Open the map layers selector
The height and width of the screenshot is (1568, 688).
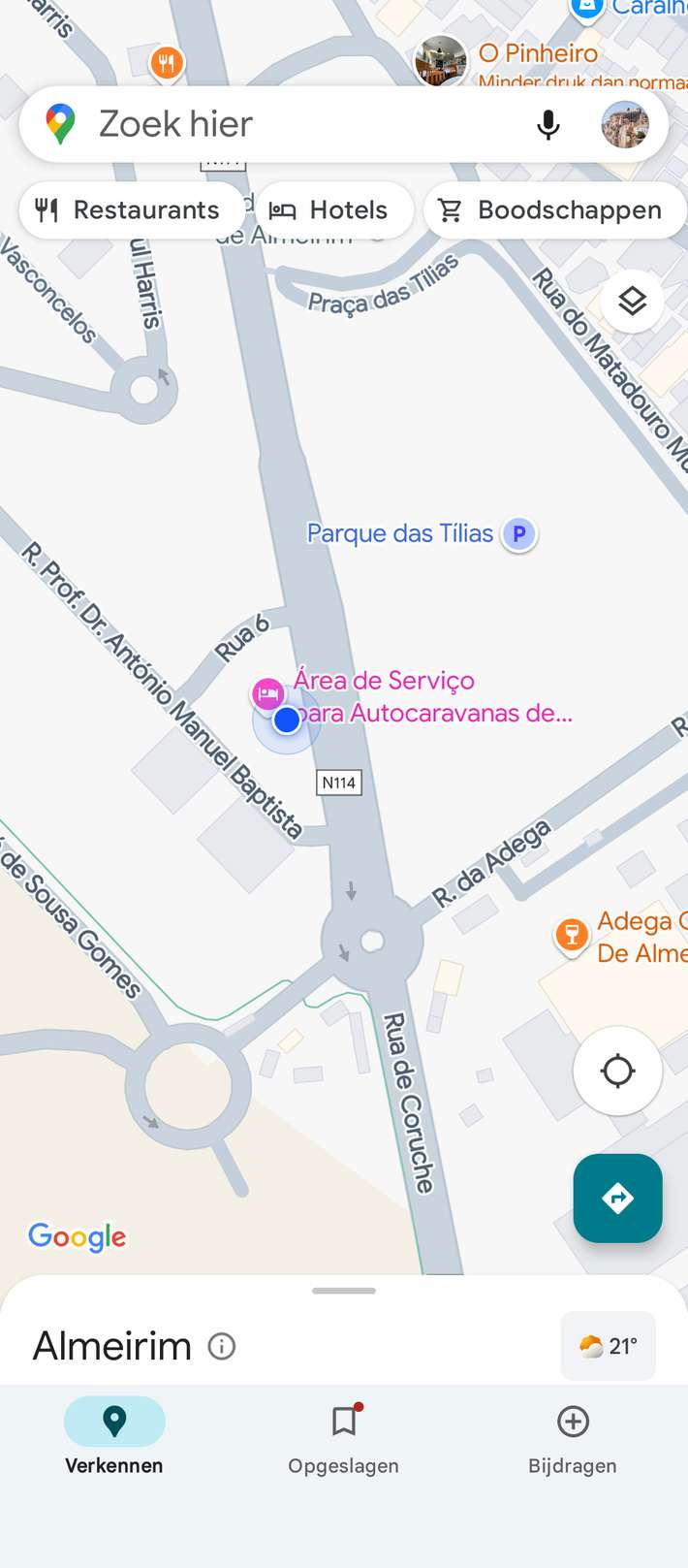click(x=632, y=302)
